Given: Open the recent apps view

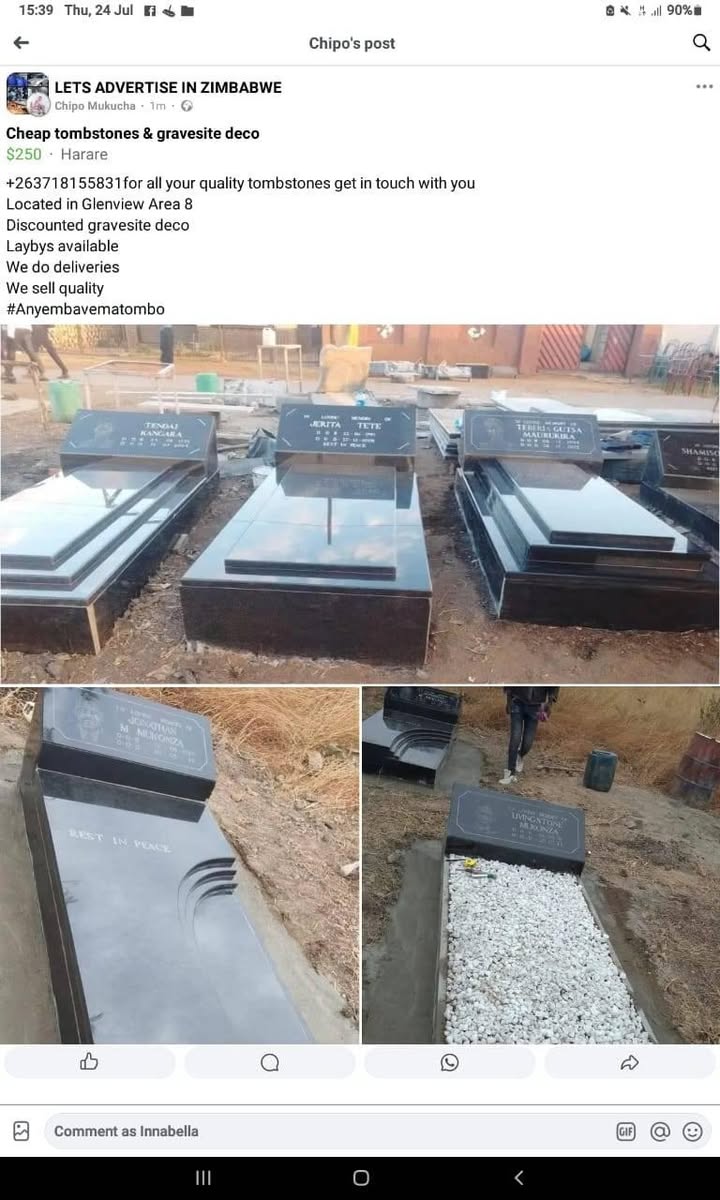Looking at the screenshot, I should click(203, 1178).
